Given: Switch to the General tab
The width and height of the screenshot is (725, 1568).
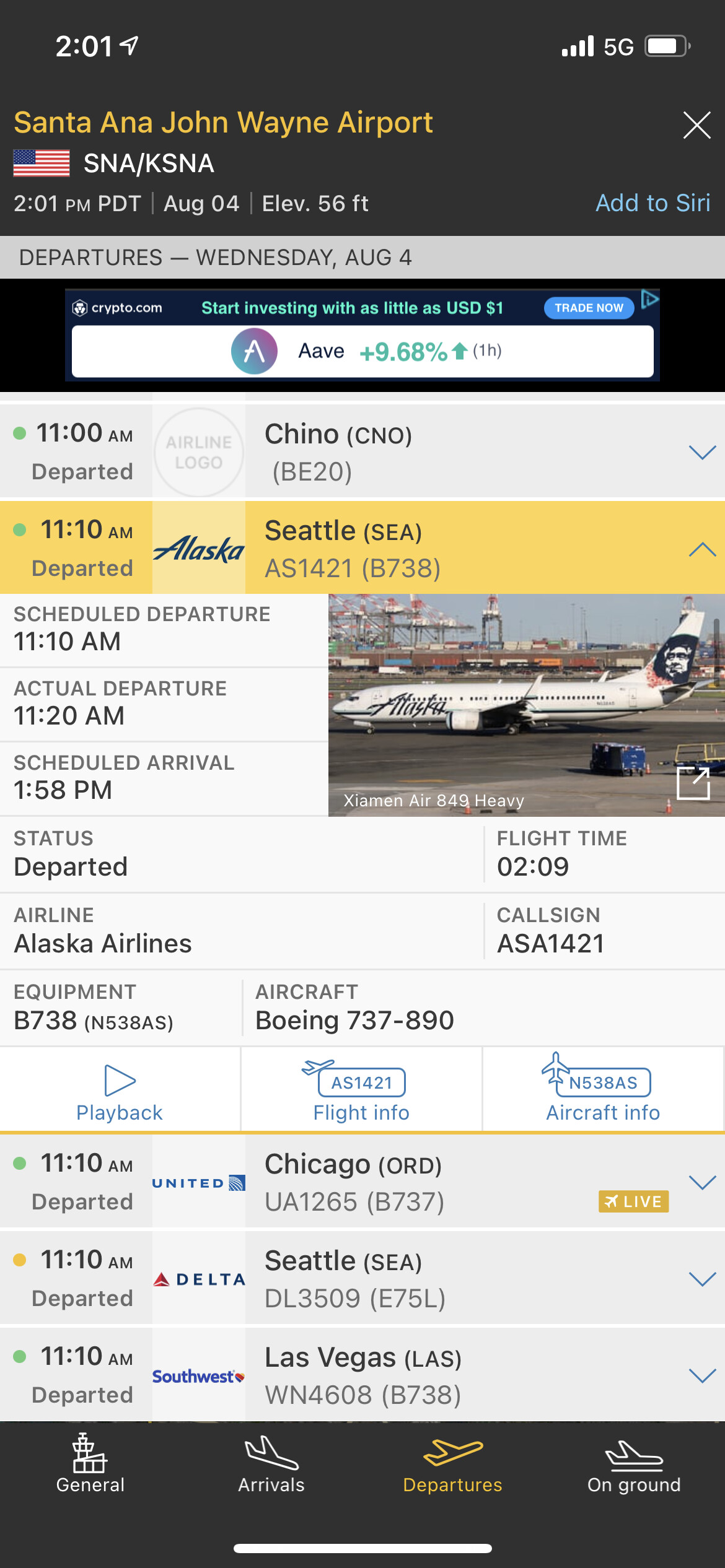Looking at the screenshot, I should pos(90,1464).
